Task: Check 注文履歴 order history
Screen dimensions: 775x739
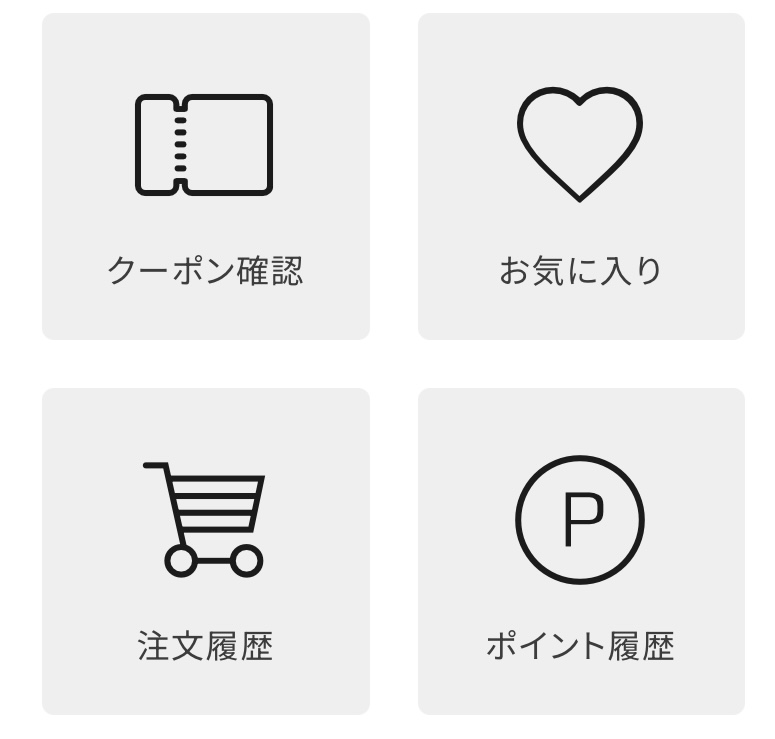Action: click(x=205, y=551)
